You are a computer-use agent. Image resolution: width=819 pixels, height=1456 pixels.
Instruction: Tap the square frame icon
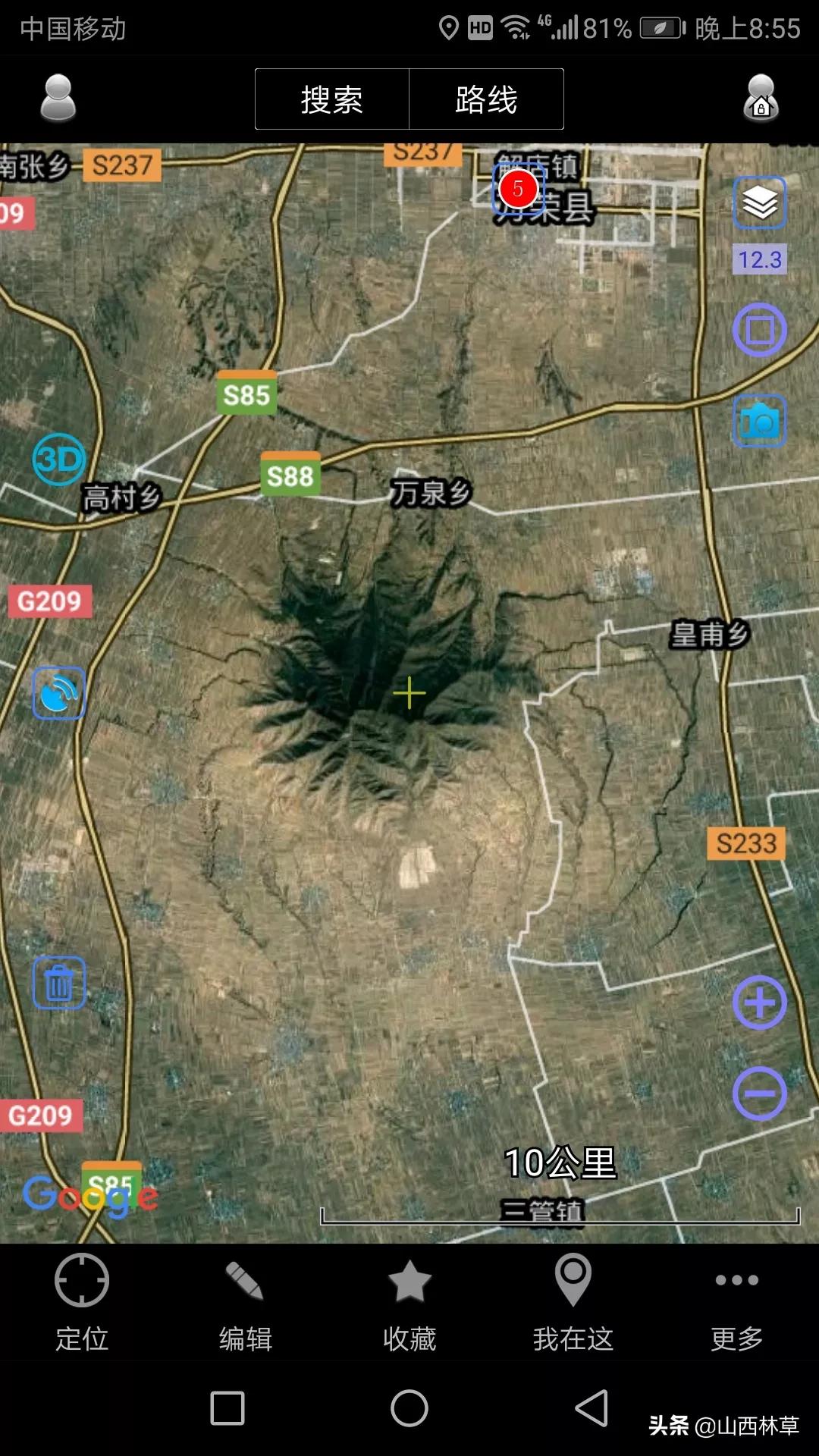pos(759,330)
